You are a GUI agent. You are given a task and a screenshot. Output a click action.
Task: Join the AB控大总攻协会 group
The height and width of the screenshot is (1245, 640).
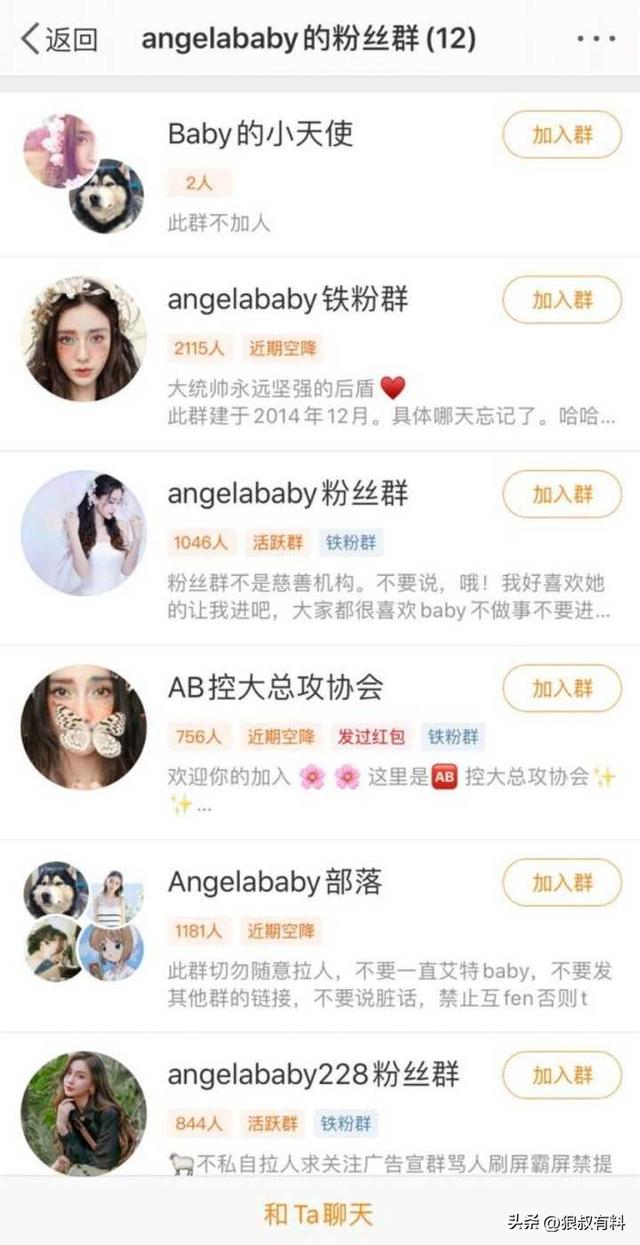point(562,688)
